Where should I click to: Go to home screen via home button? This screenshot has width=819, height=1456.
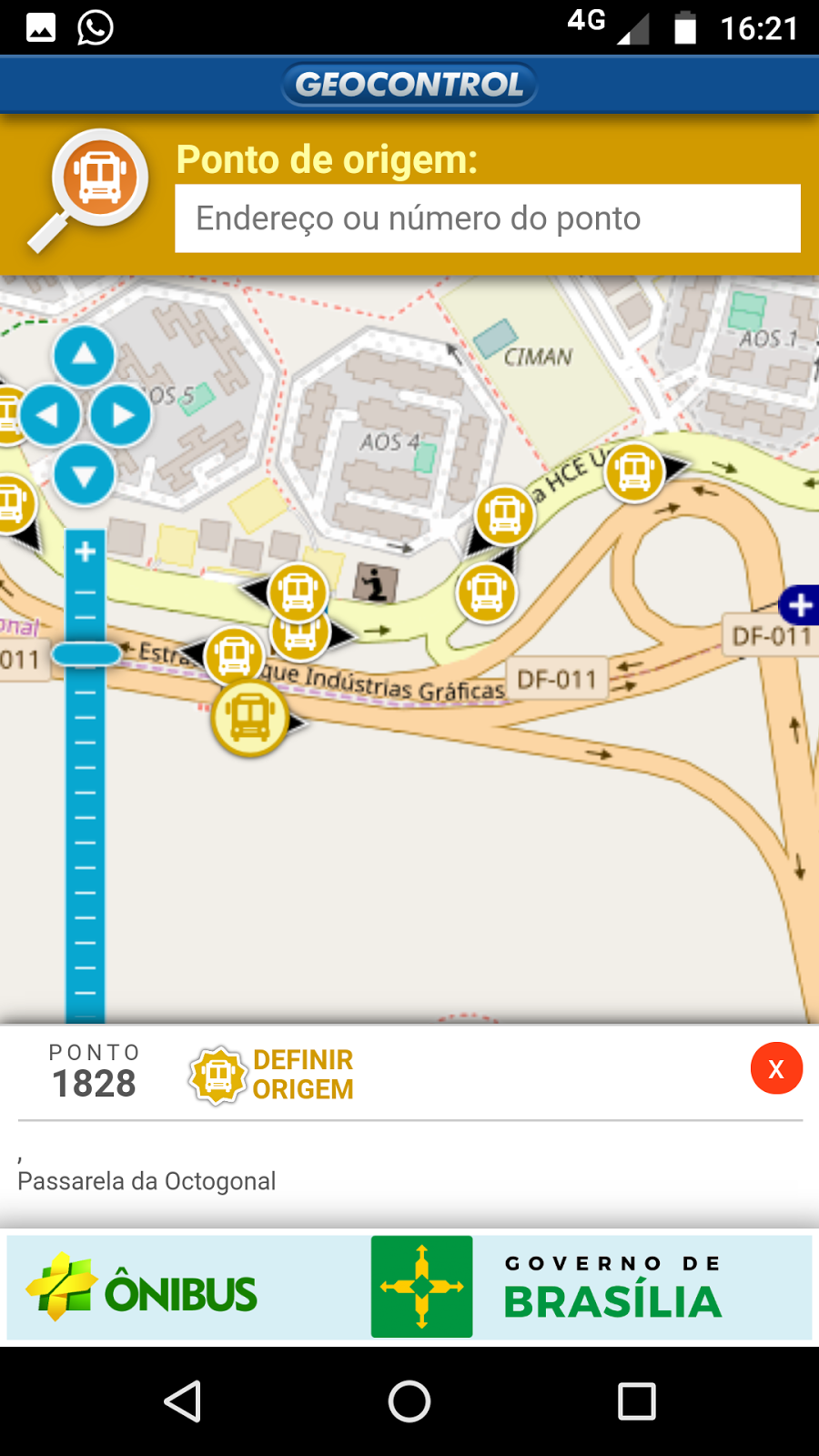(409, 1401)
